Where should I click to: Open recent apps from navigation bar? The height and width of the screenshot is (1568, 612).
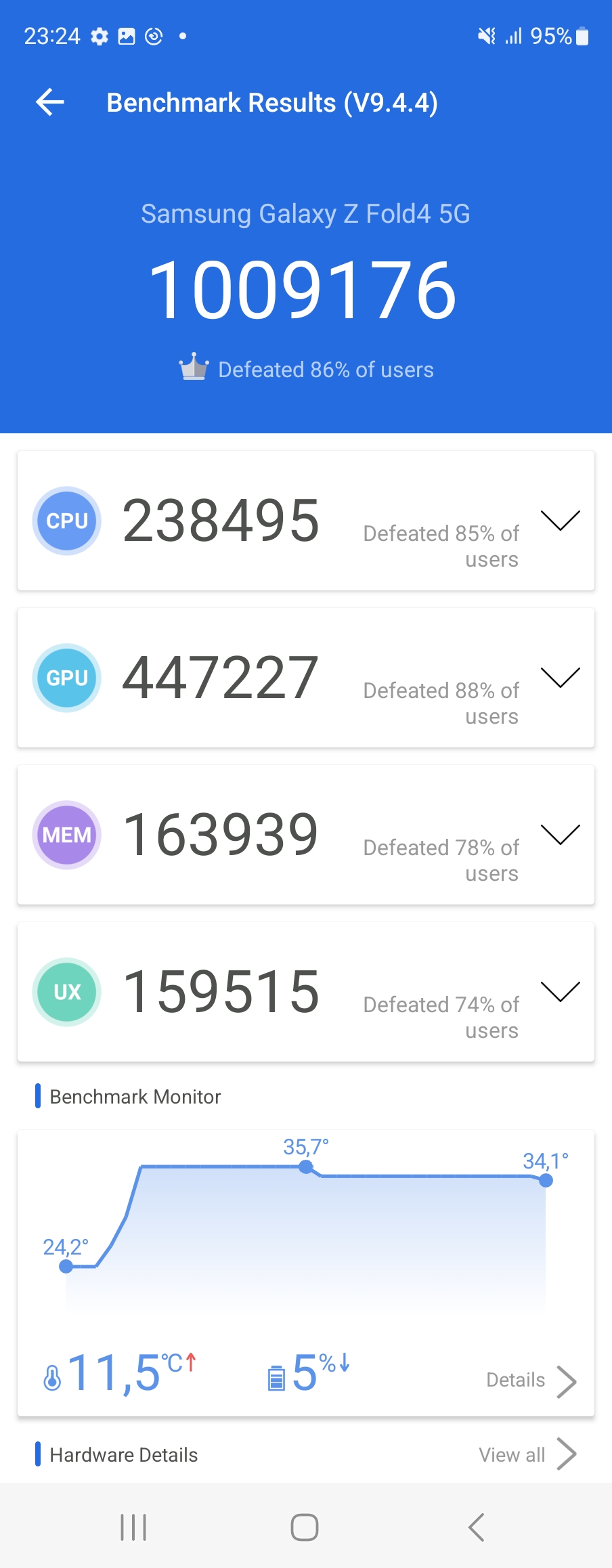point(133,1527)
